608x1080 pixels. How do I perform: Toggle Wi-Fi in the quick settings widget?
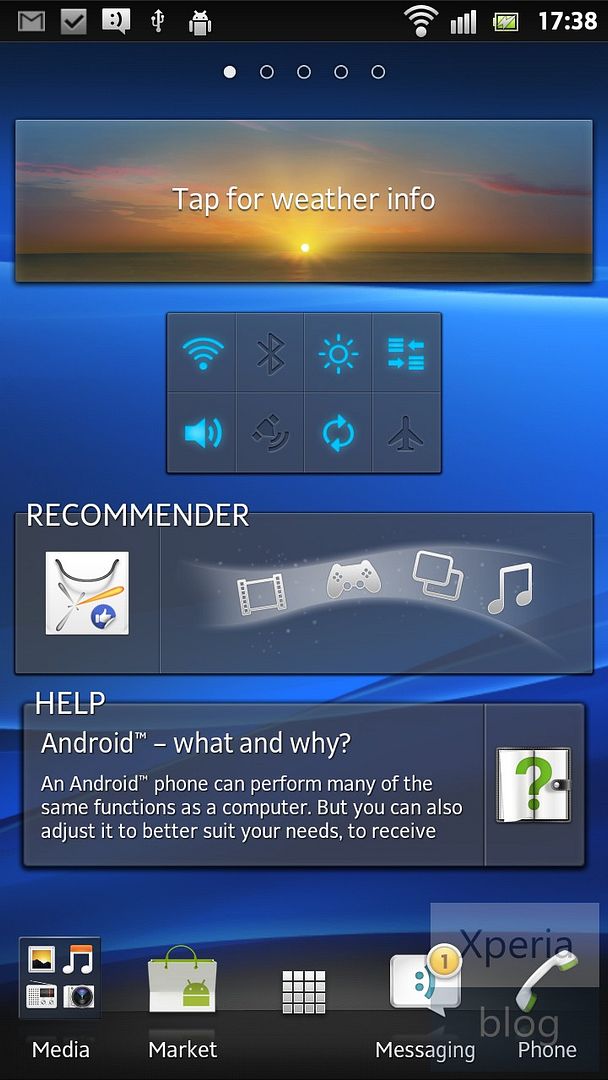(202, 353)
